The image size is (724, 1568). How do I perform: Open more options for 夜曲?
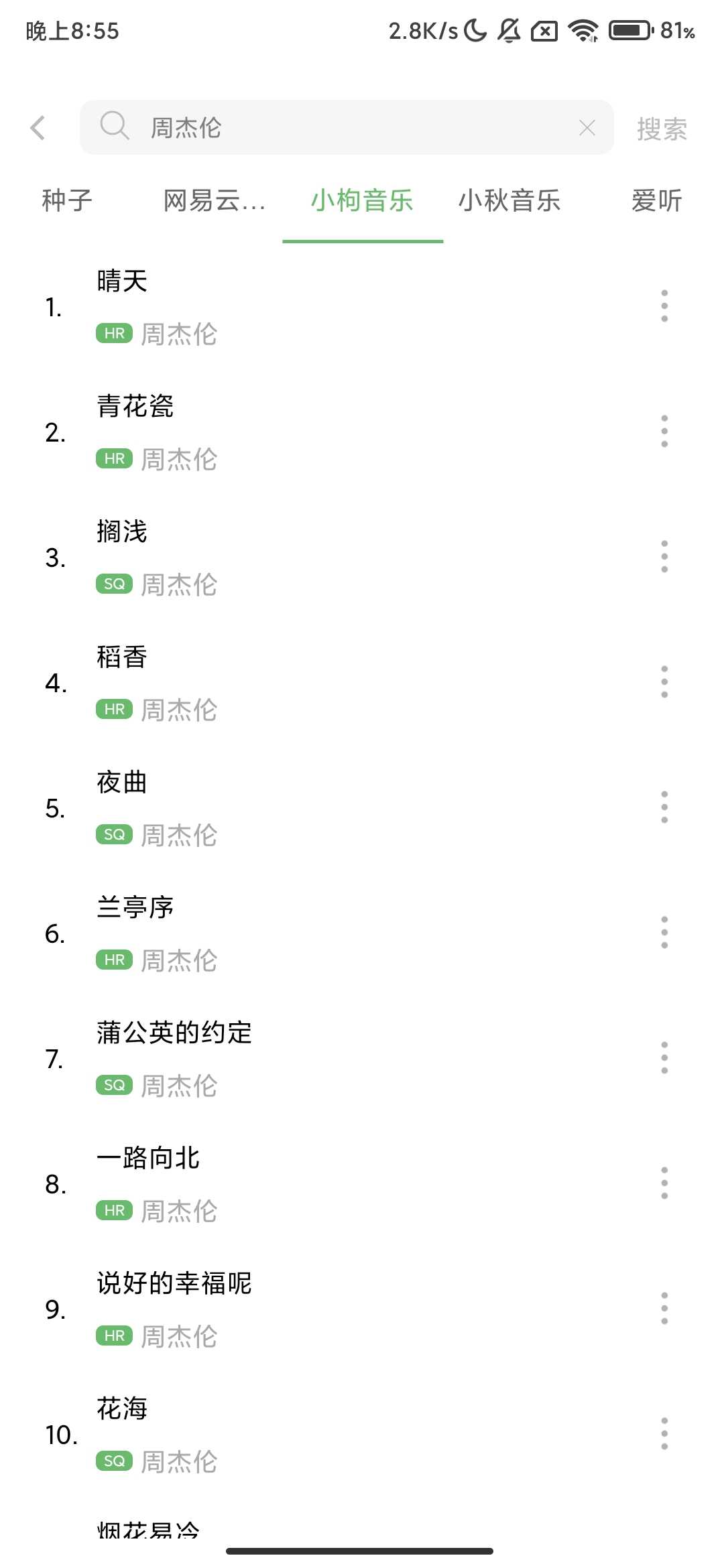[664, 807]
